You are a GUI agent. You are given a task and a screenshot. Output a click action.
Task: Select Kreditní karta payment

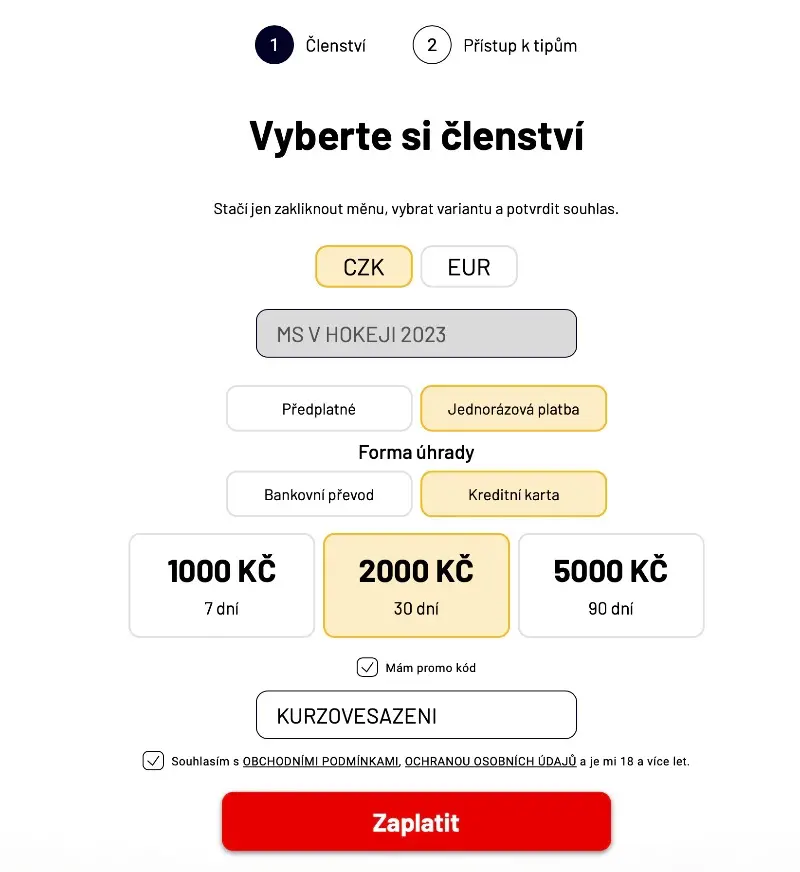tap(513, 494)
